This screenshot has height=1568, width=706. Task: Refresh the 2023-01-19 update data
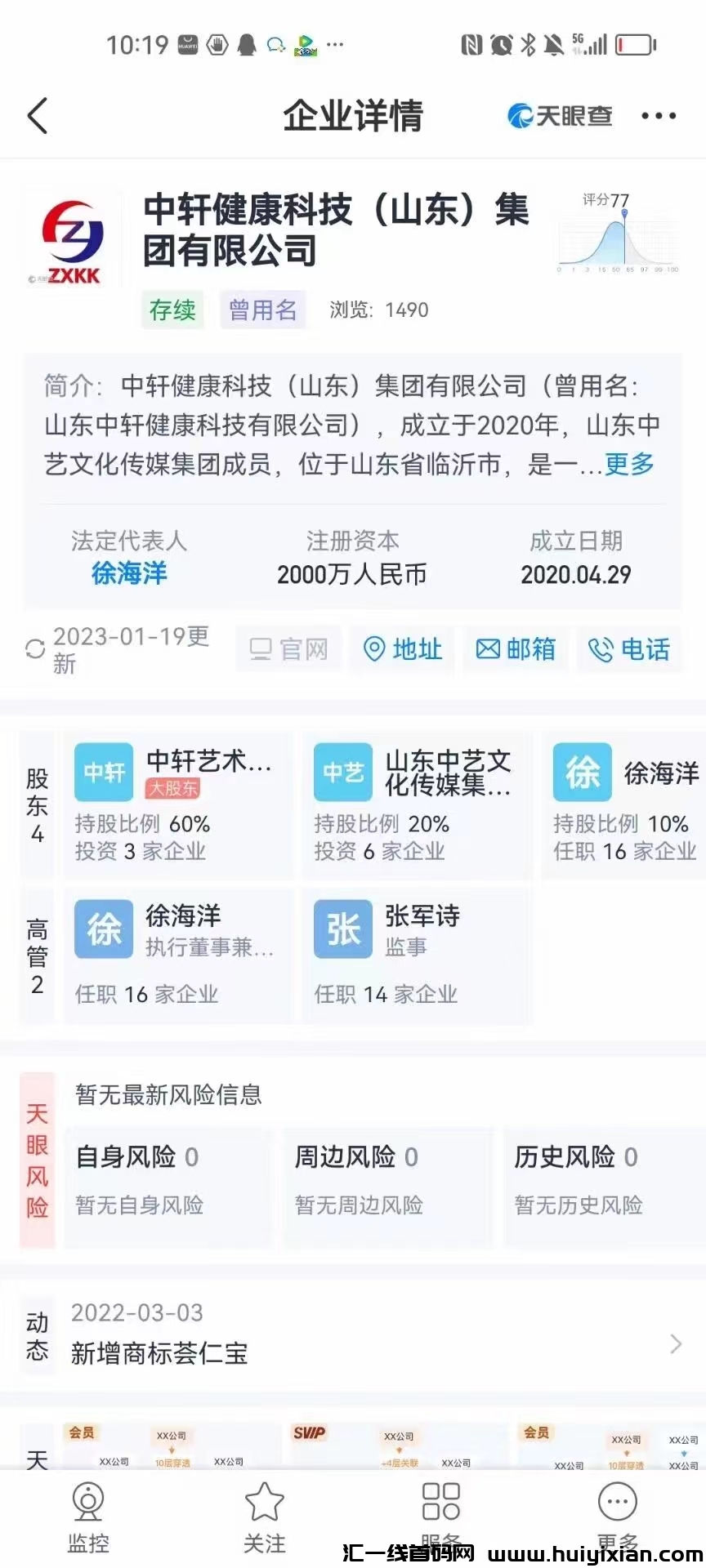[35, 649]
